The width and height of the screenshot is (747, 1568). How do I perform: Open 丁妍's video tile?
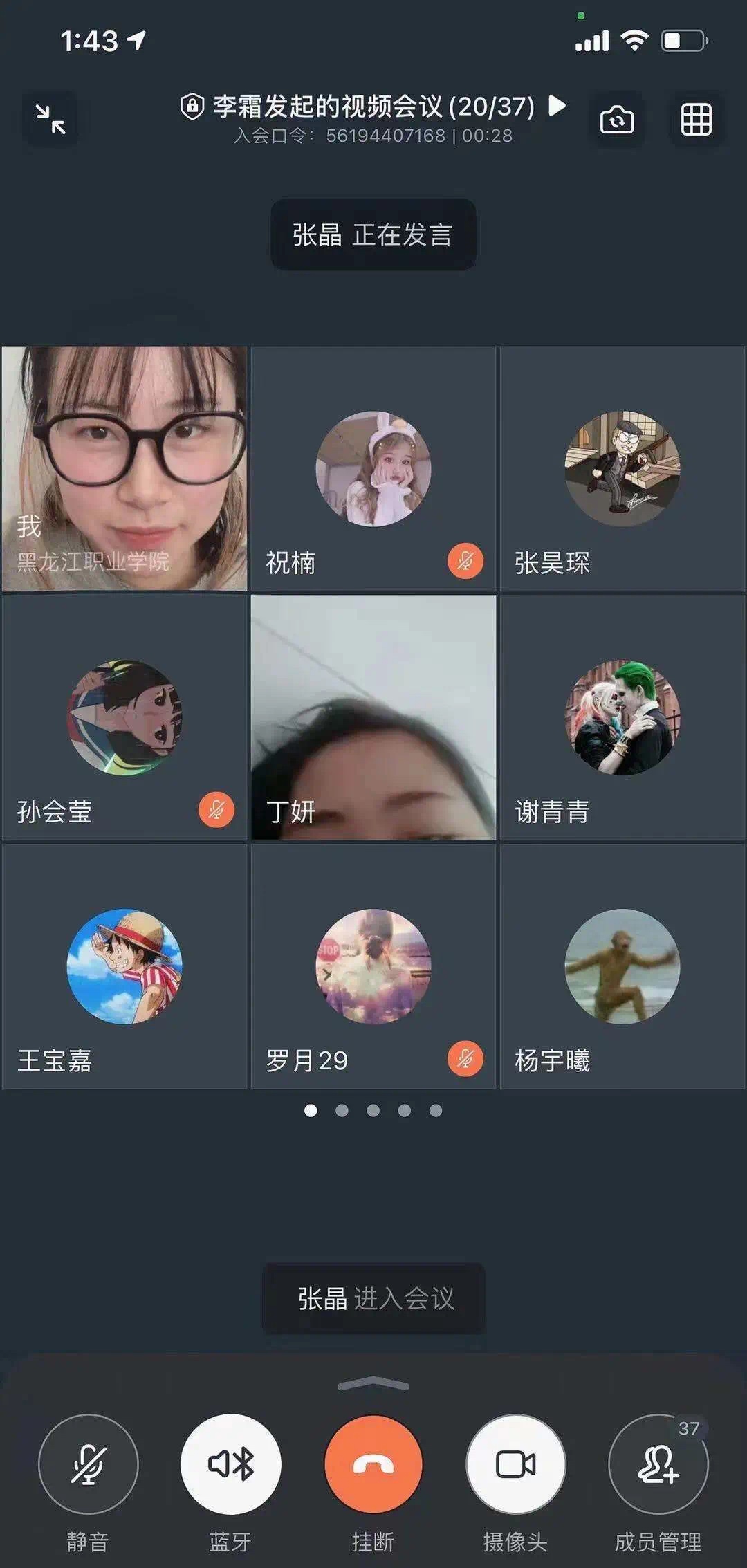point(373,719)
